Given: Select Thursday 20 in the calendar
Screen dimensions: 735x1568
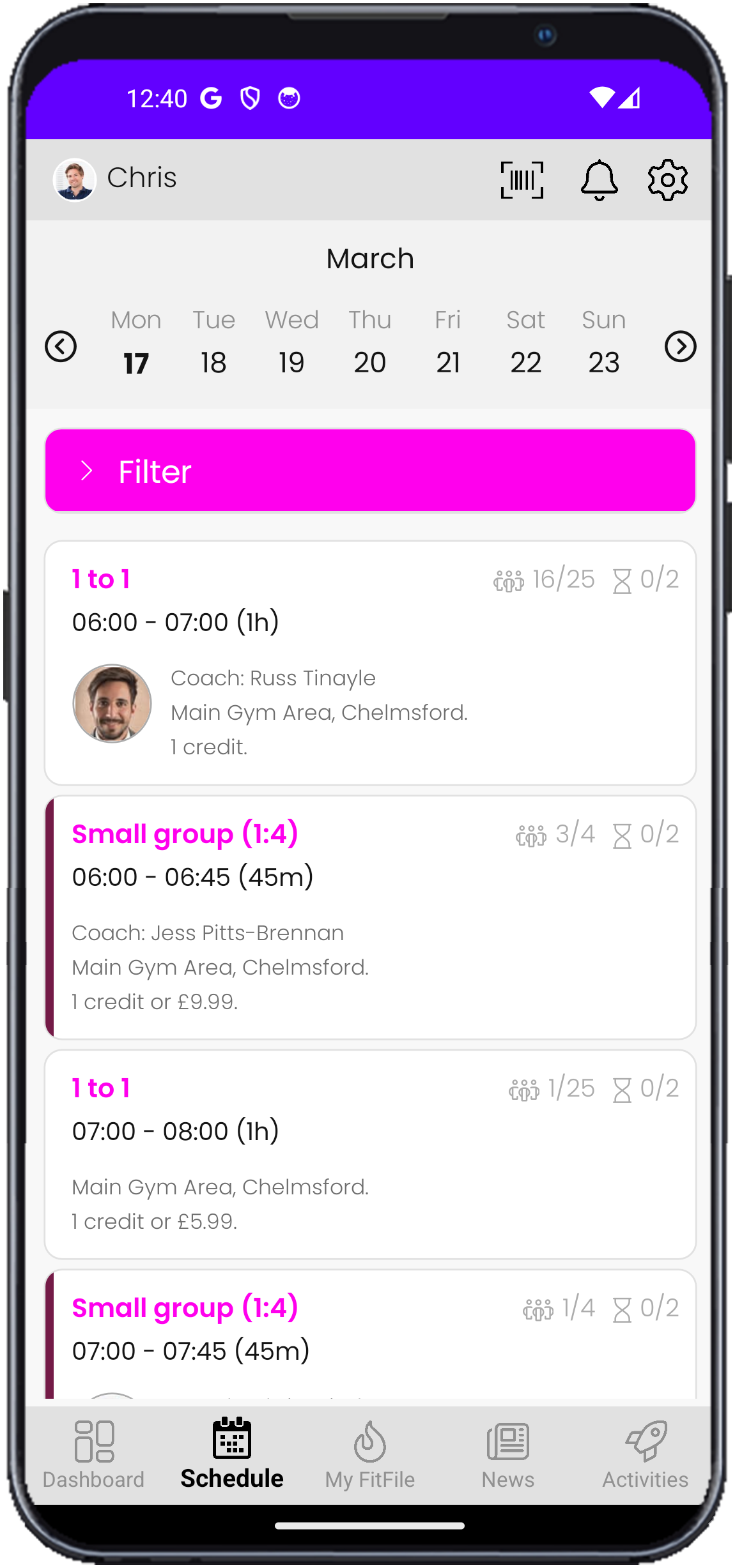Looking at the screenshot, I should [x=369, y=342].
